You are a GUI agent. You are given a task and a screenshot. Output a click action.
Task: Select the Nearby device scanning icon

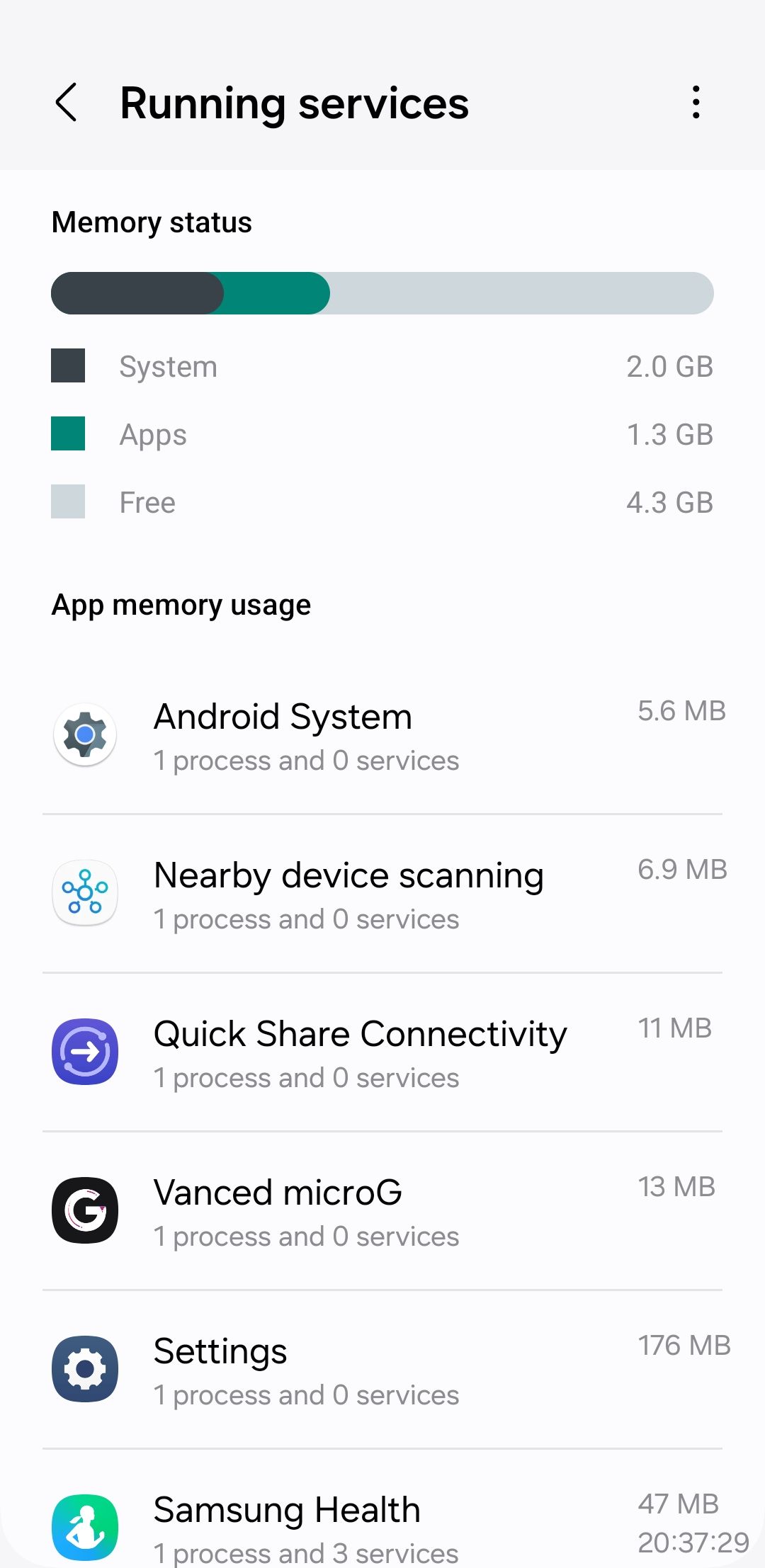click(84, 893)
